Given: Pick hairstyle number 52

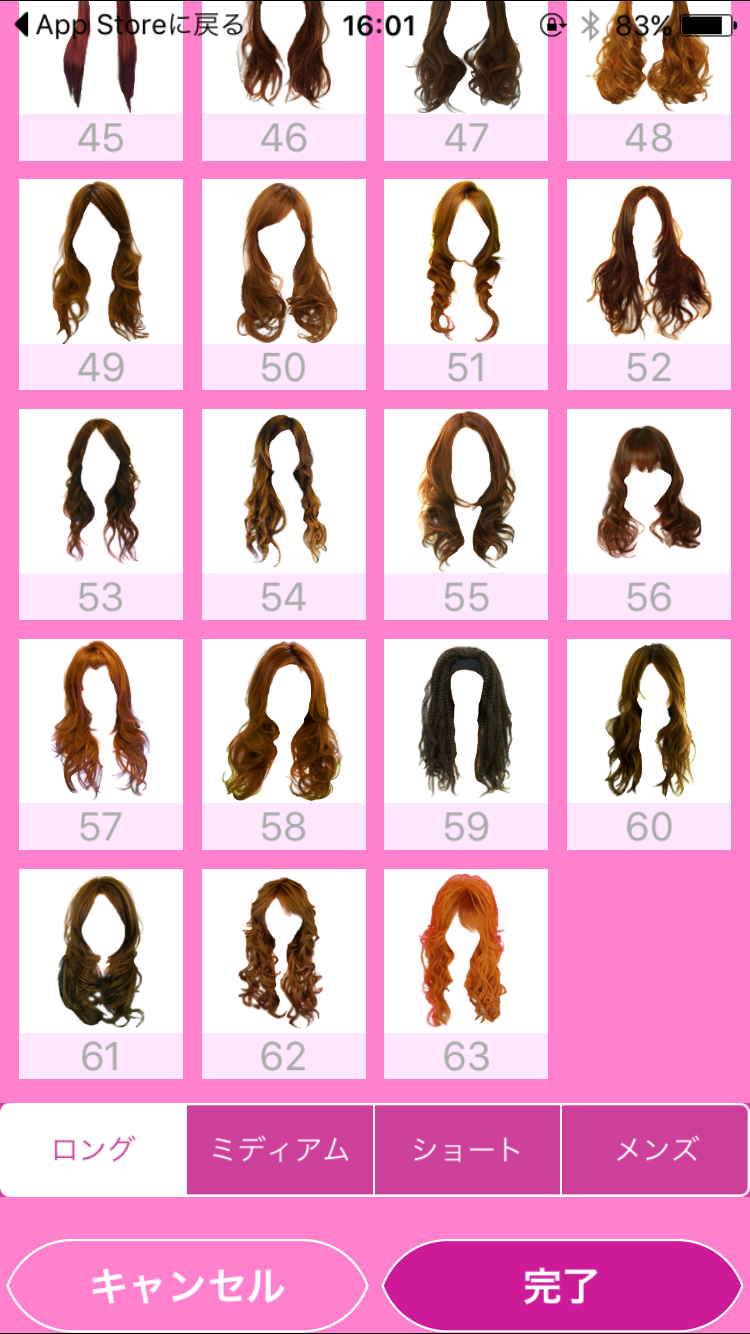Looking at the screenshot, I should (x=648, y=283).
